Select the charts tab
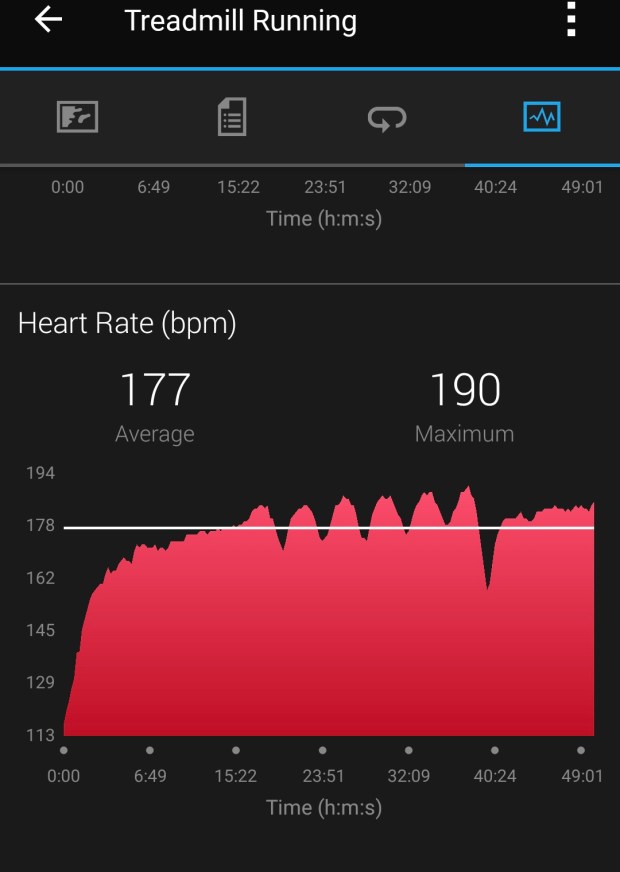Screen dimensions: 620x872 pyautogui.click(x=542, y=118)
